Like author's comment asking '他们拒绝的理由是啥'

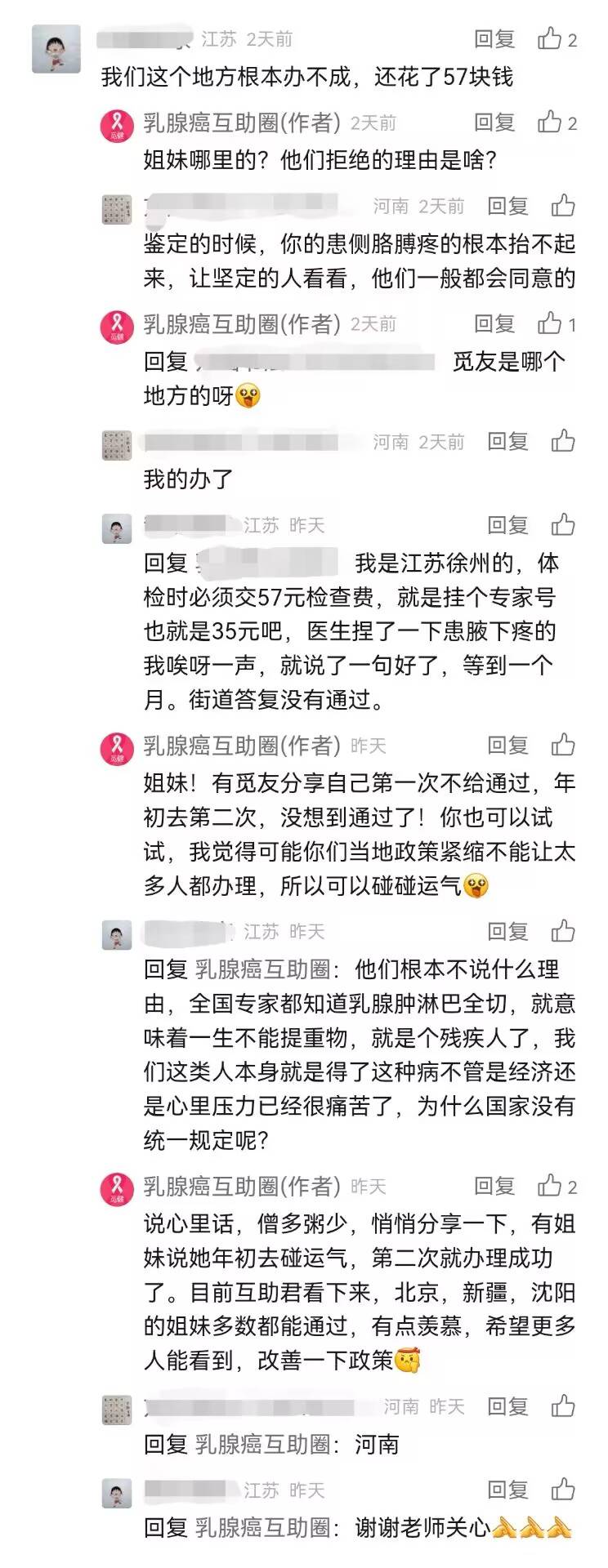click(x=550, y=122)
